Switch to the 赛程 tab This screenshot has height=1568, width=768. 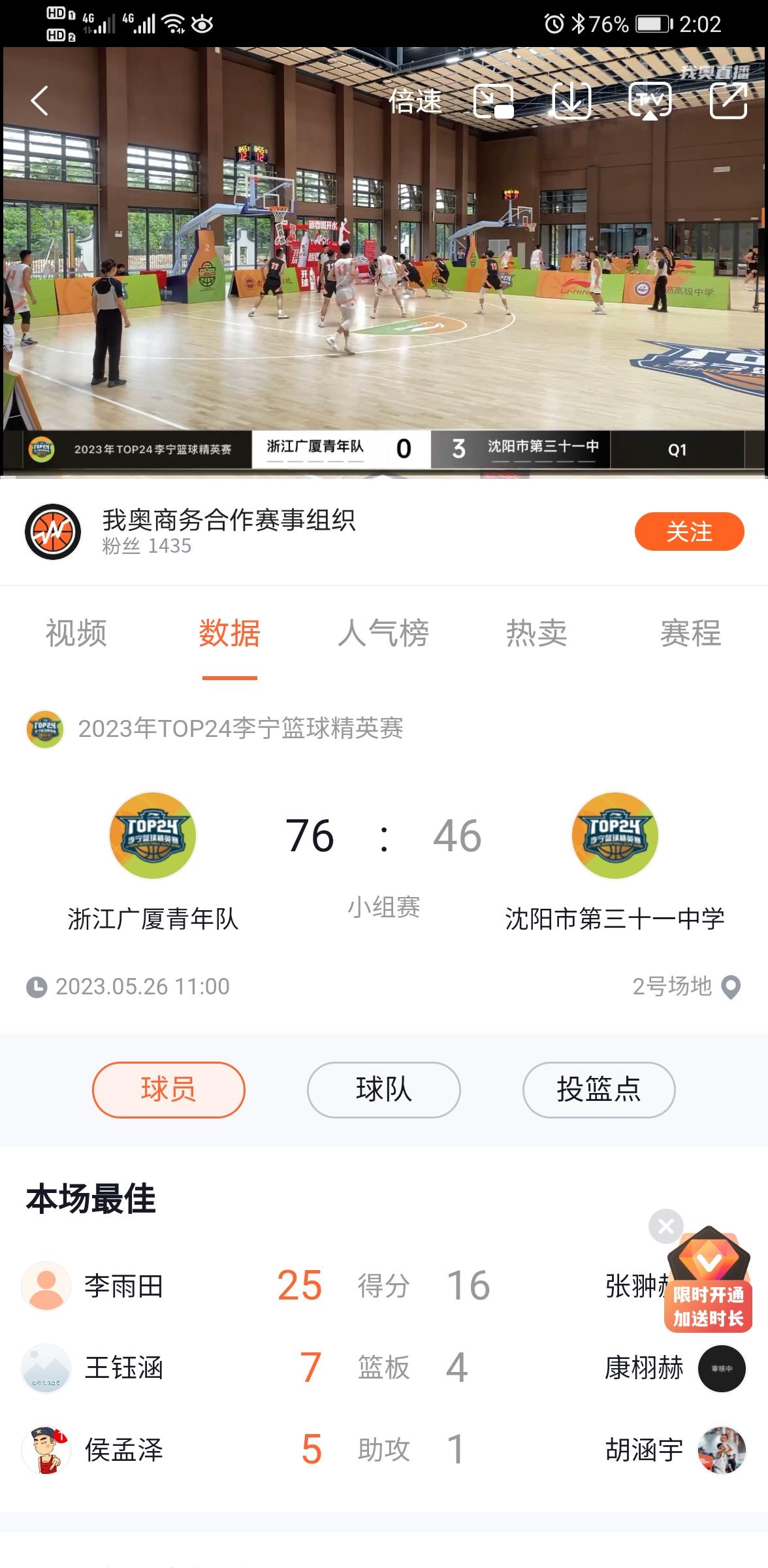pyautogui.click(x=690, y=633)
